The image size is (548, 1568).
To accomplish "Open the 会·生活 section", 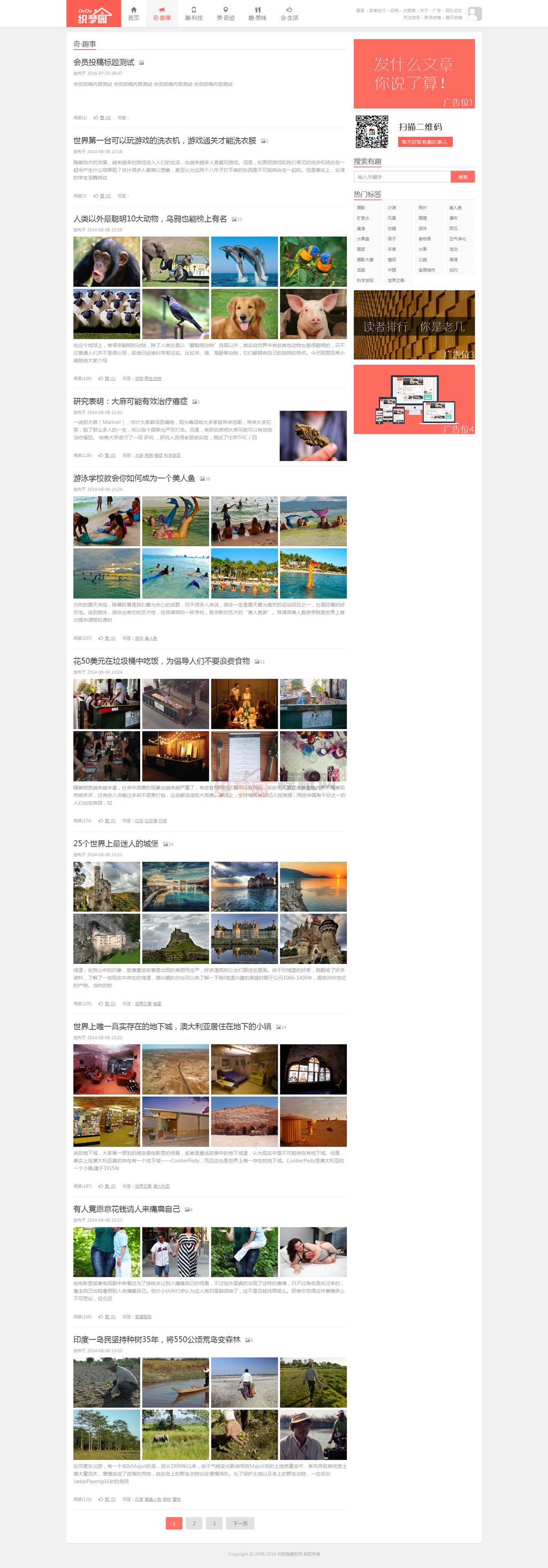I will [289, 13].
